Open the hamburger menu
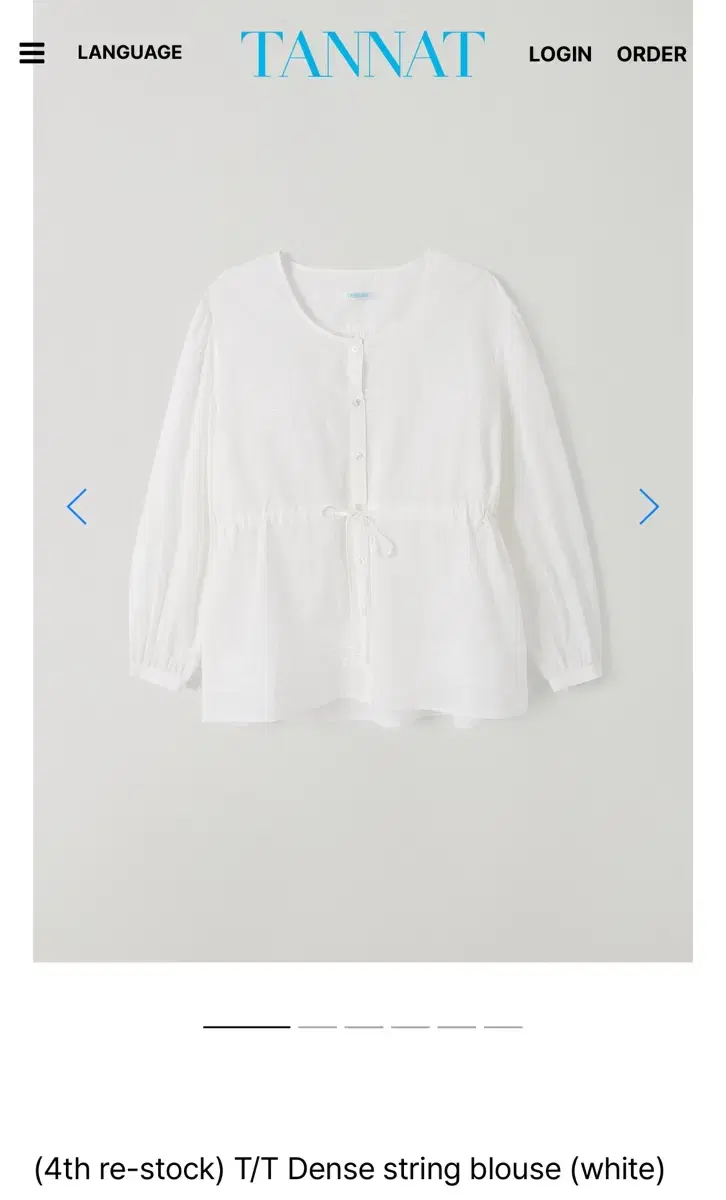This screenshot has width=726, height=1200. point(32,53)
